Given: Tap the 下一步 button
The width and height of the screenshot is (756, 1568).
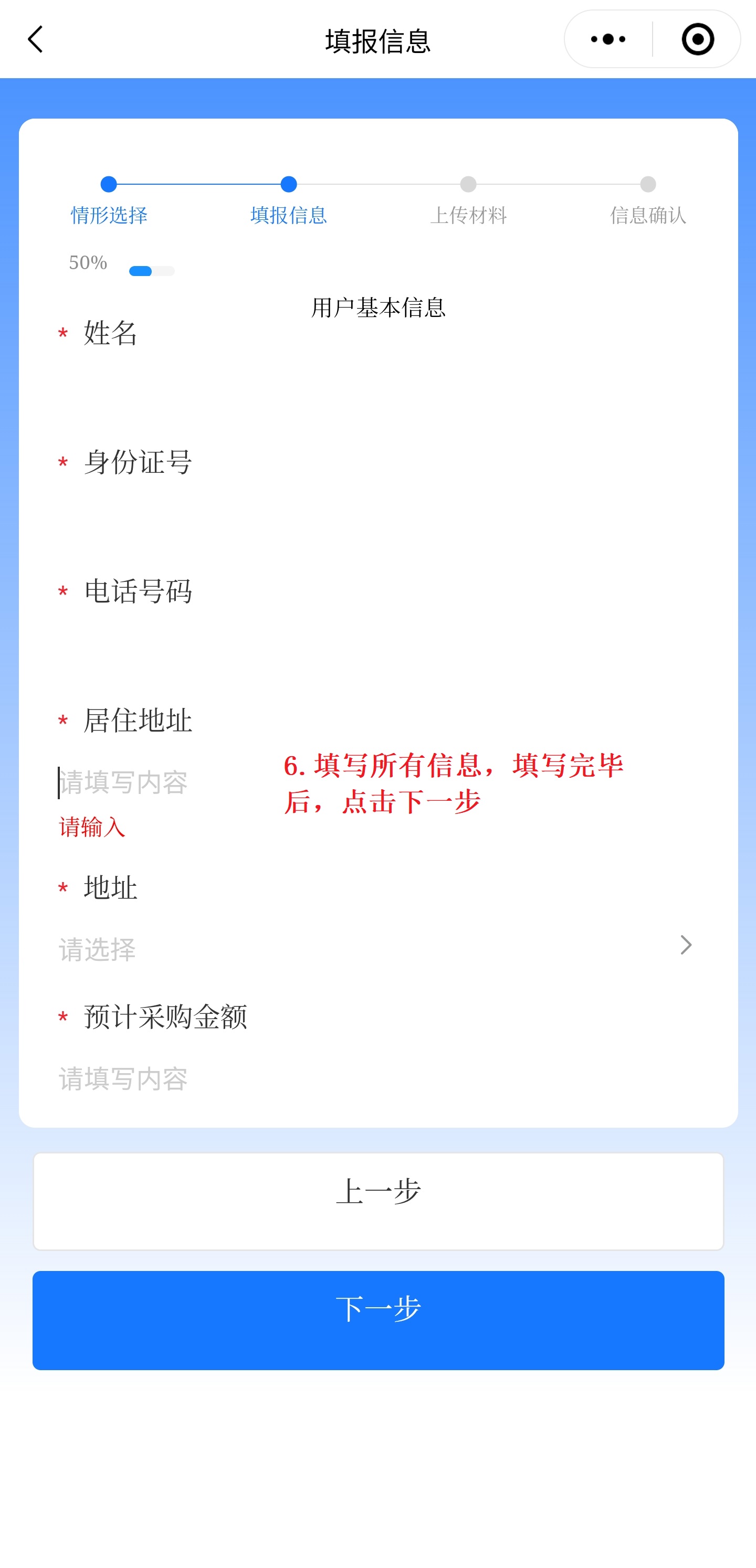Looking at the screenshot, I should 379,1320.
